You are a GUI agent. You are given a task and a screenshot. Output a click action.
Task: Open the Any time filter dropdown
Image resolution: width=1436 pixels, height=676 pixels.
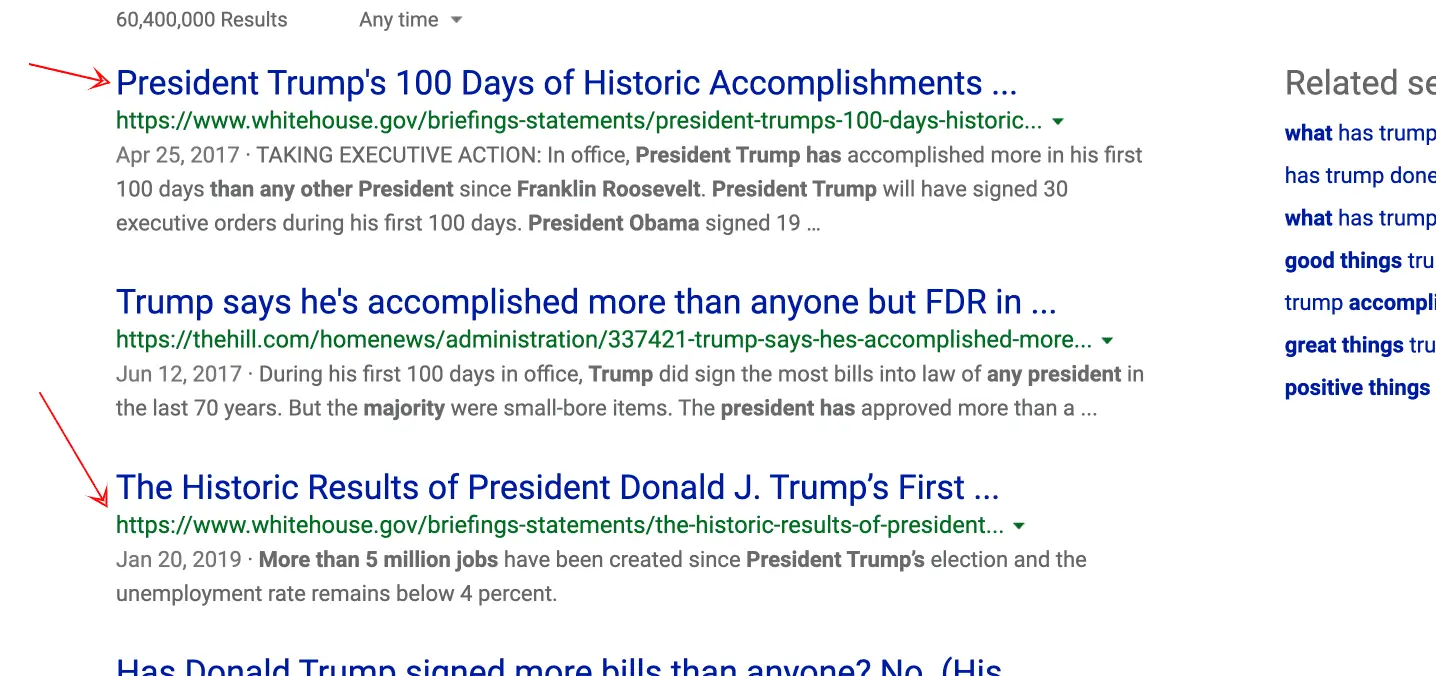click(410, 20)
